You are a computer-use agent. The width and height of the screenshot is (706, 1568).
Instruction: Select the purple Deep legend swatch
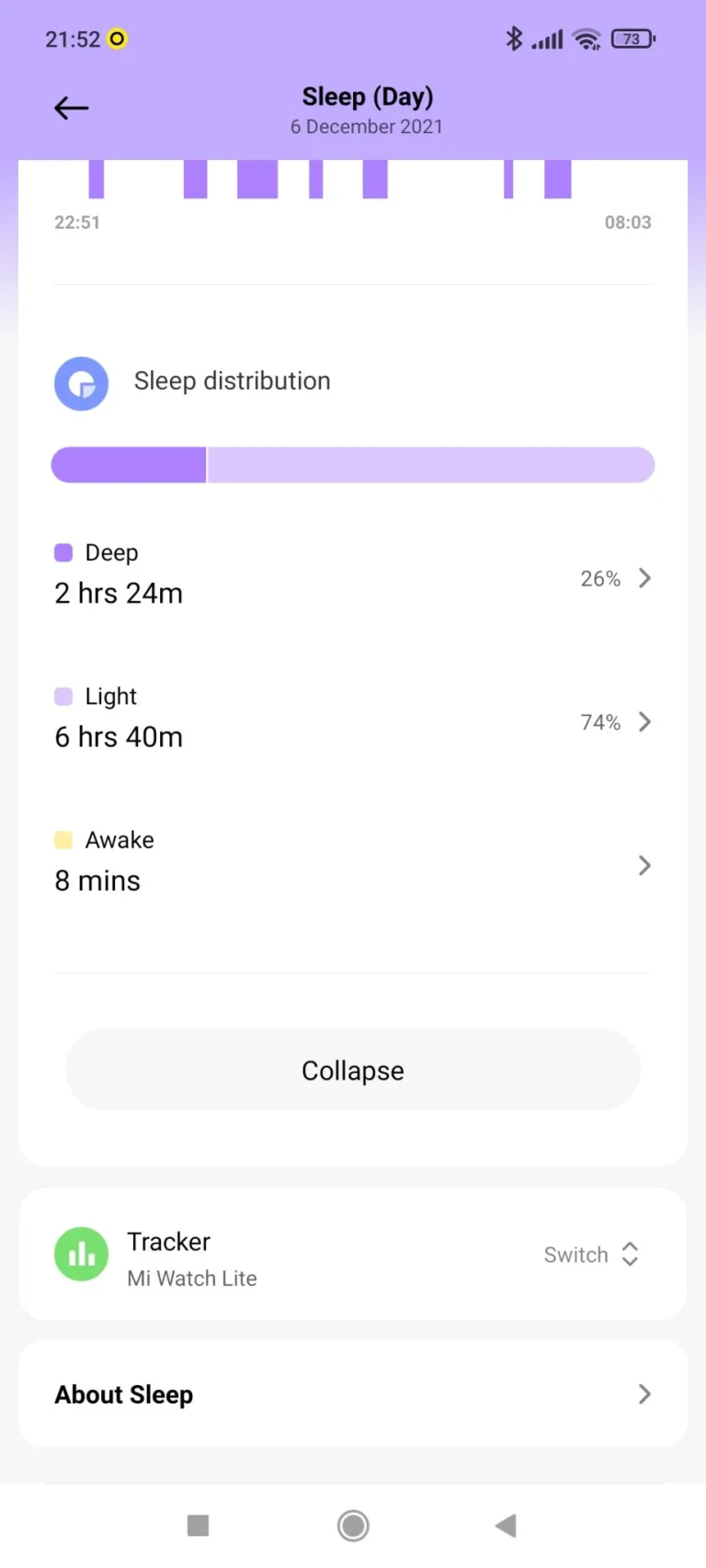pos(63,551)
